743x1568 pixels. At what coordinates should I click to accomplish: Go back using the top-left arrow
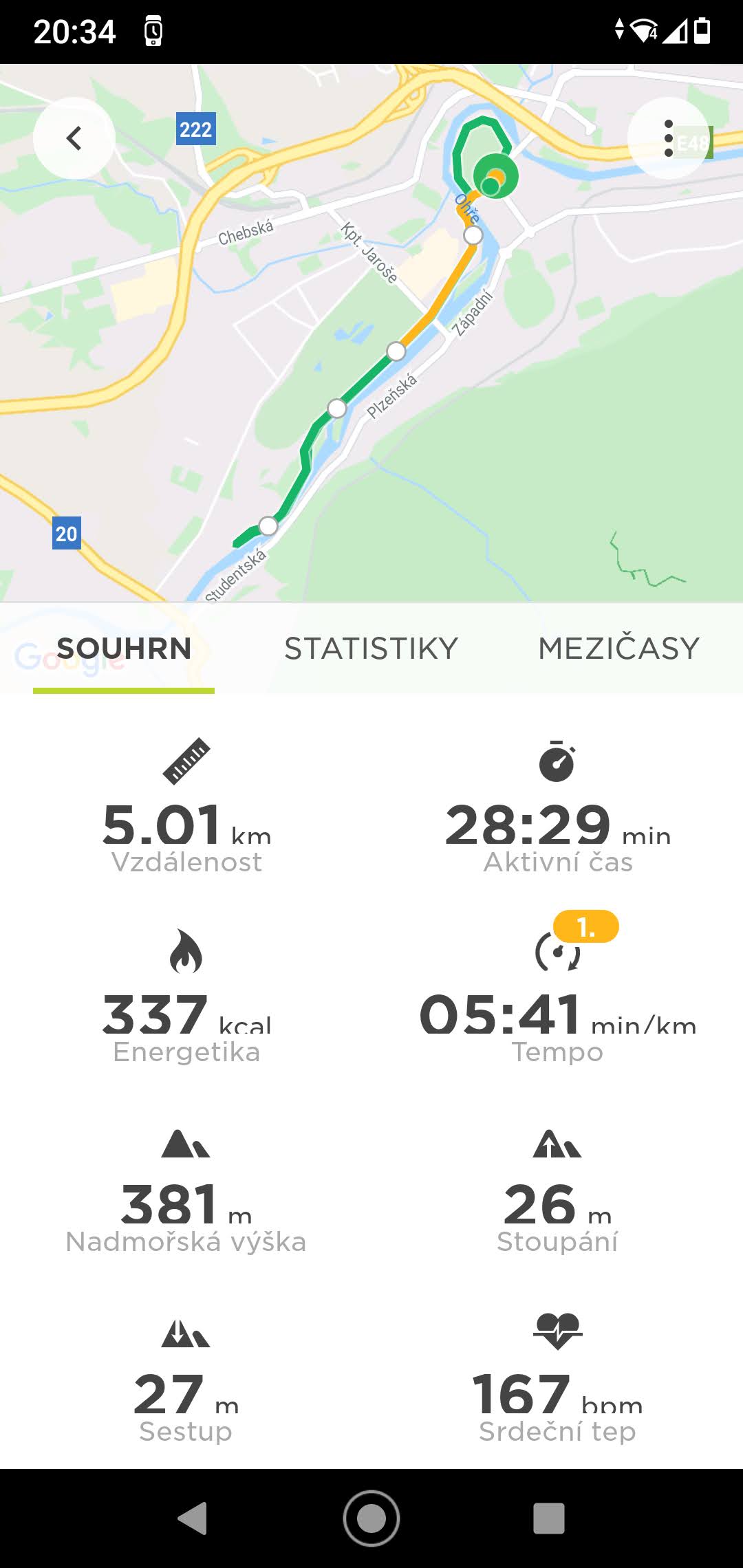tap(74, 138)
